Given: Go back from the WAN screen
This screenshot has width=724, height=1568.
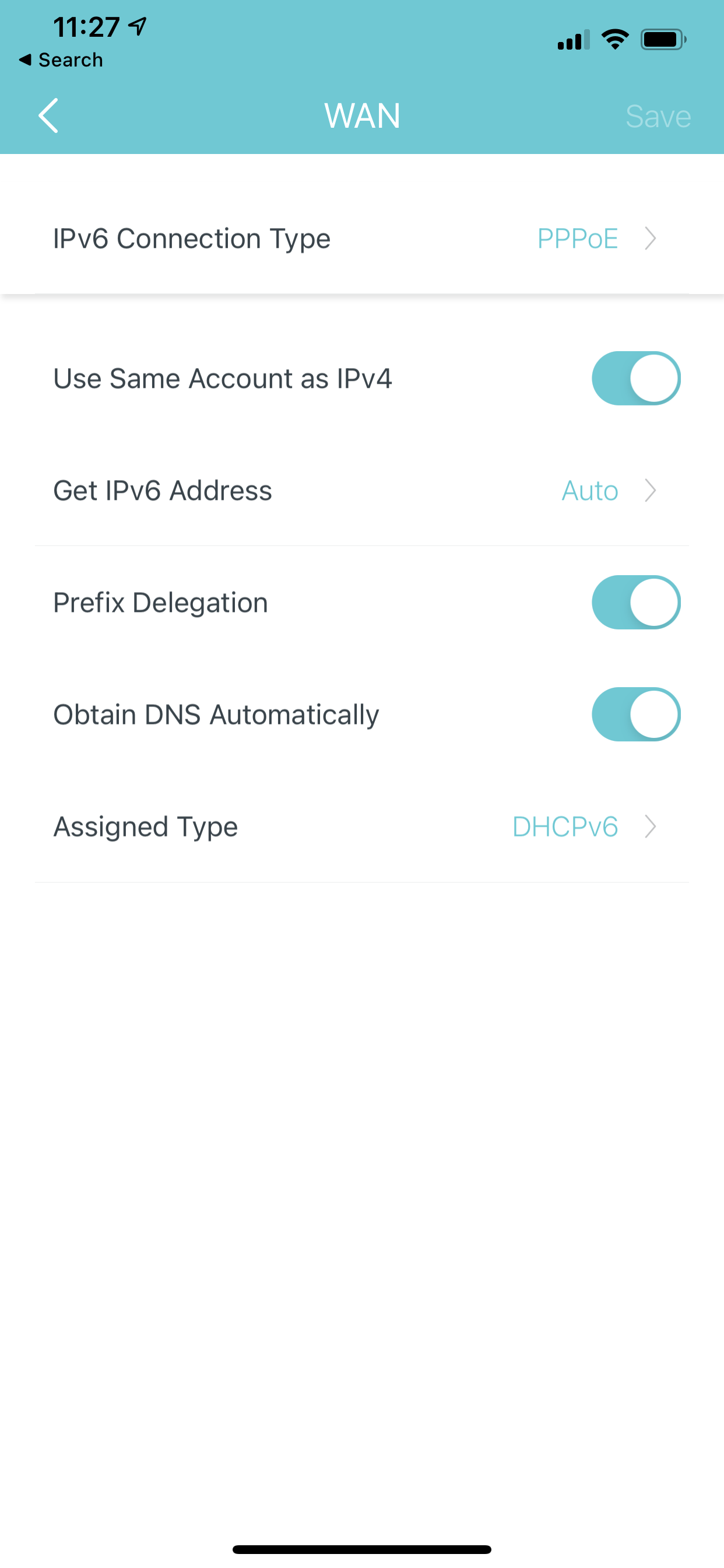Looking at the screenshot, I should tap(48, 116).
